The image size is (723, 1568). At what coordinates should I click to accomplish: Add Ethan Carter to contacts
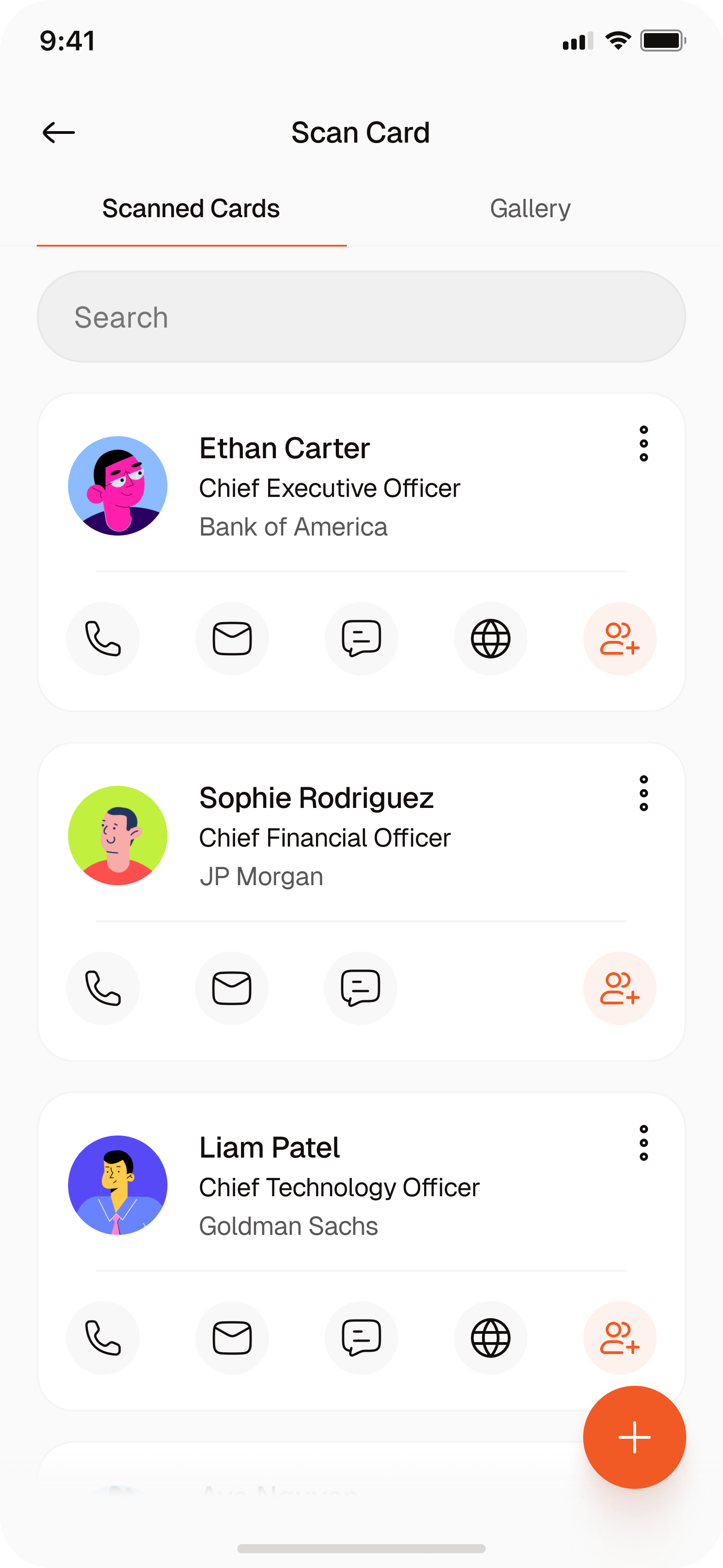(620, 639)
